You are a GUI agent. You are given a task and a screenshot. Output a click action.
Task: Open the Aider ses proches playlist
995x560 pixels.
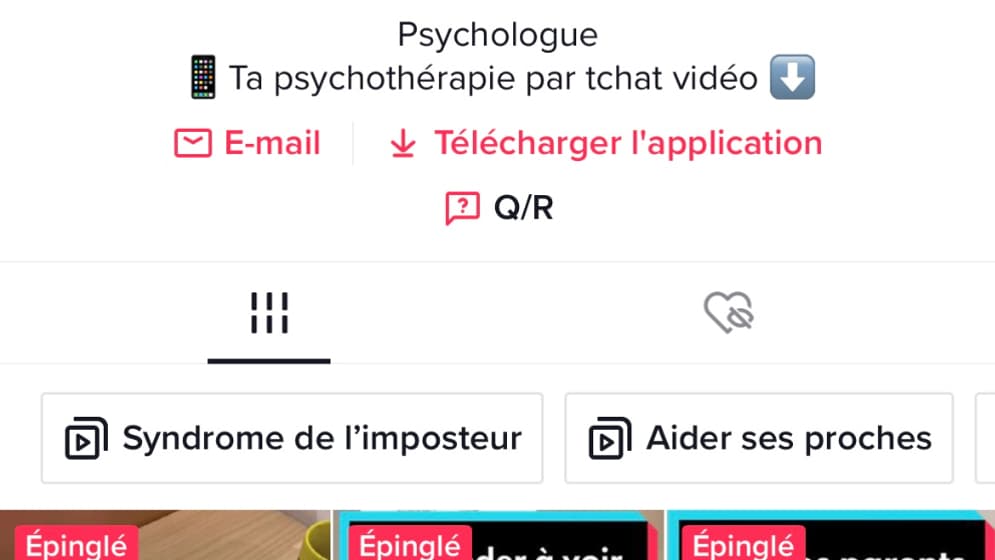(759, 438)
